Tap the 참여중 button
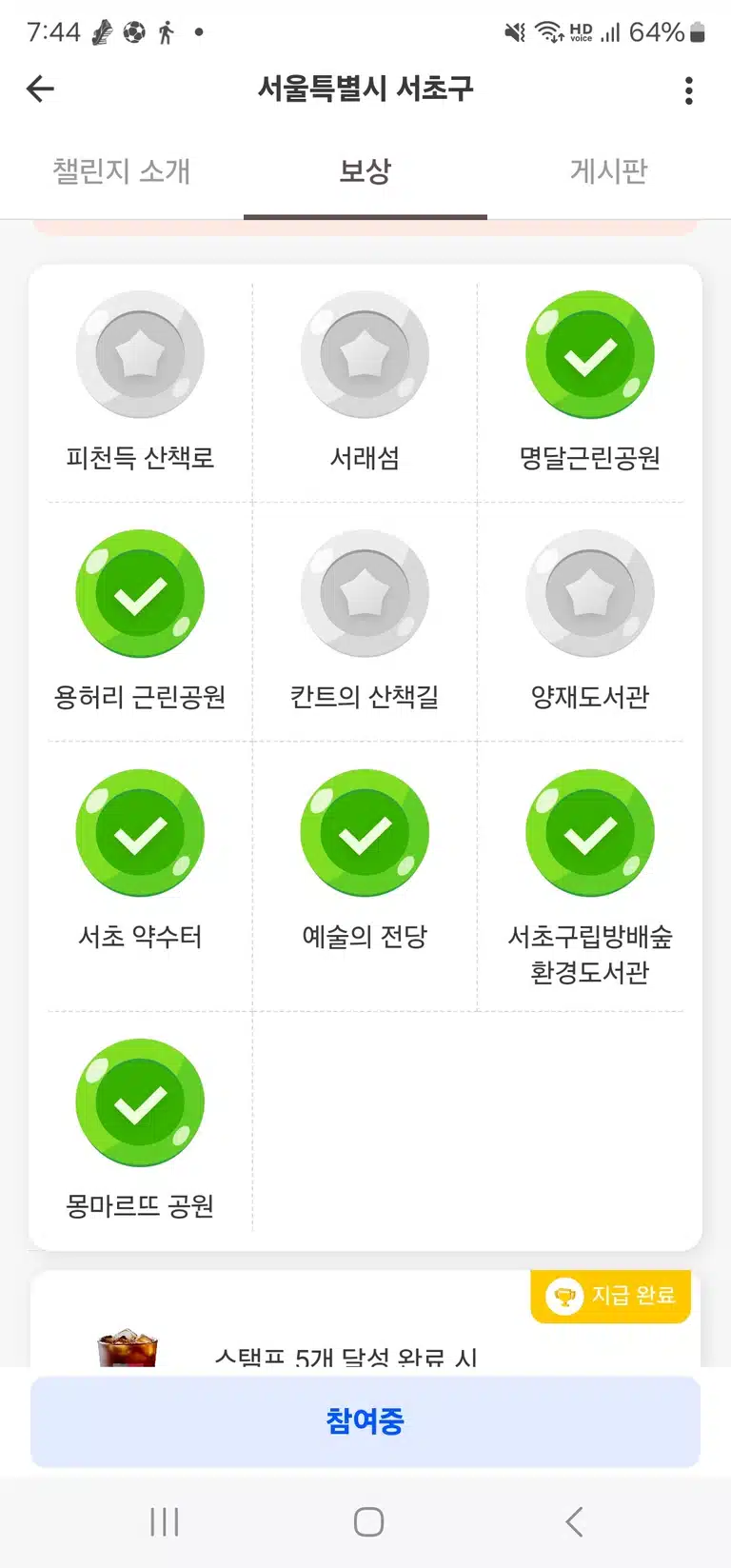This screenshot has height=1568, width=731. tap(365, 1421)
